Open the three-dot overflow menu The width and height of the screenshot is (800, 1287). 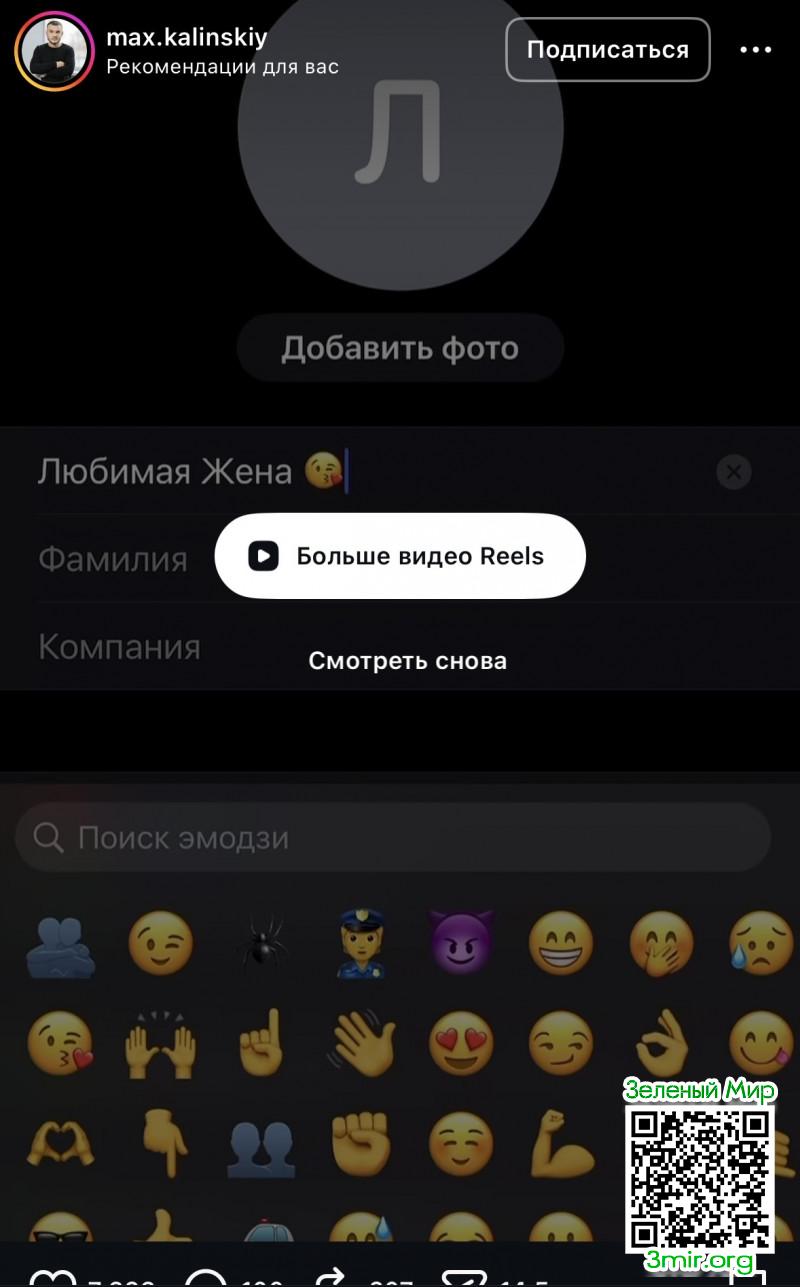[x=755, y=50]
